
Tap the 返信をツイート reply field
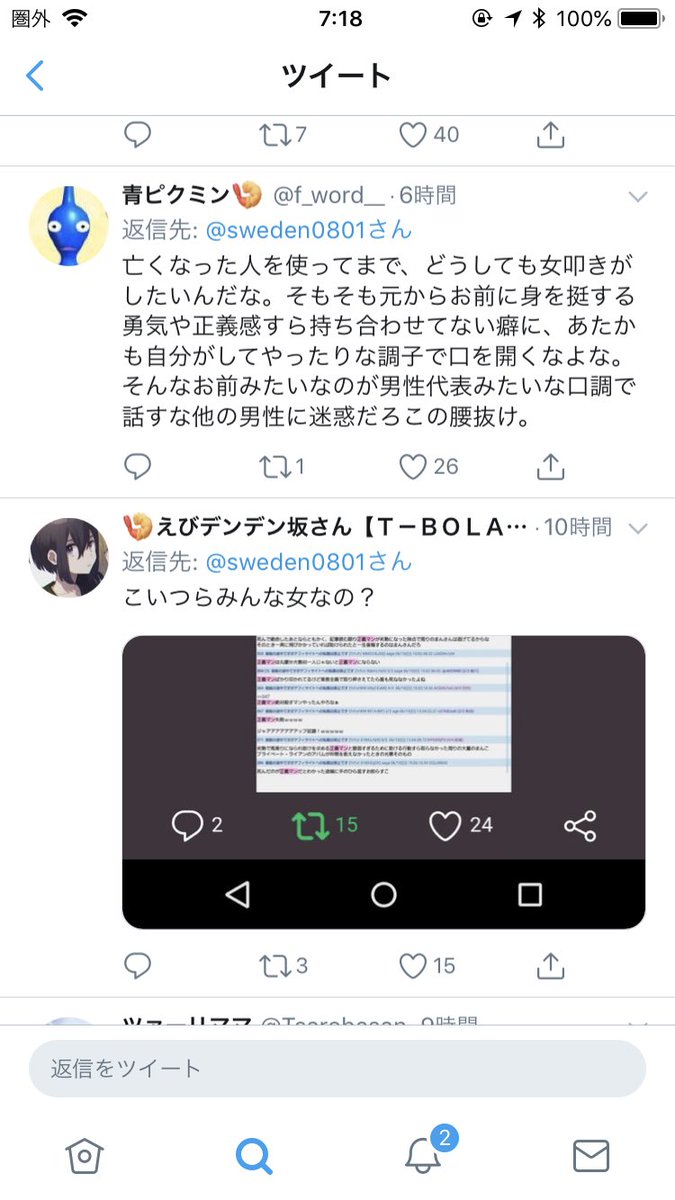click(x=337, y=1068)
